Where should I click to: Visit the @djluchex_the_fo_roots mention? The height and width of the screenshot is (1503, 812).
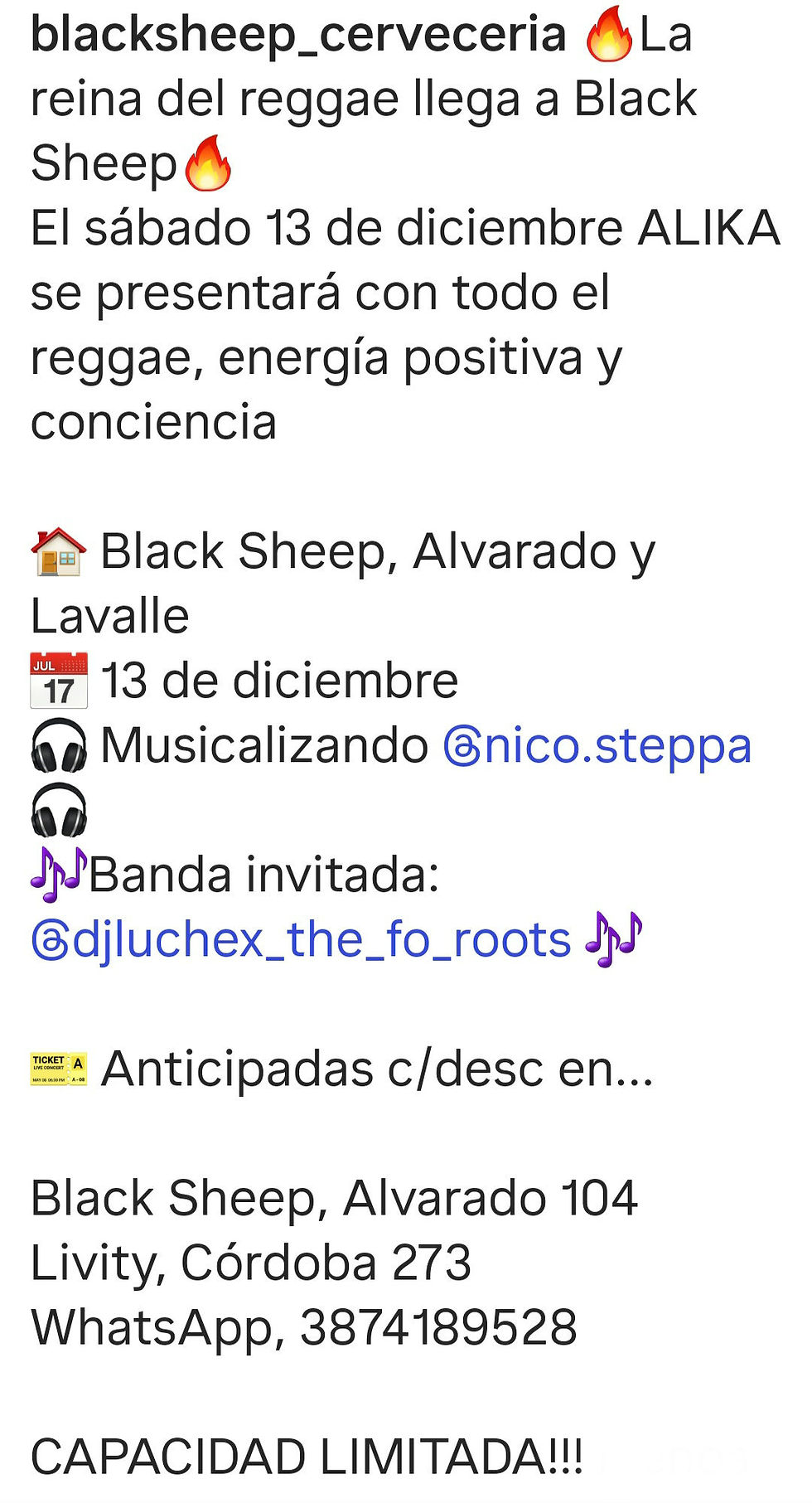pyautogui.click(x=302, y=939)
